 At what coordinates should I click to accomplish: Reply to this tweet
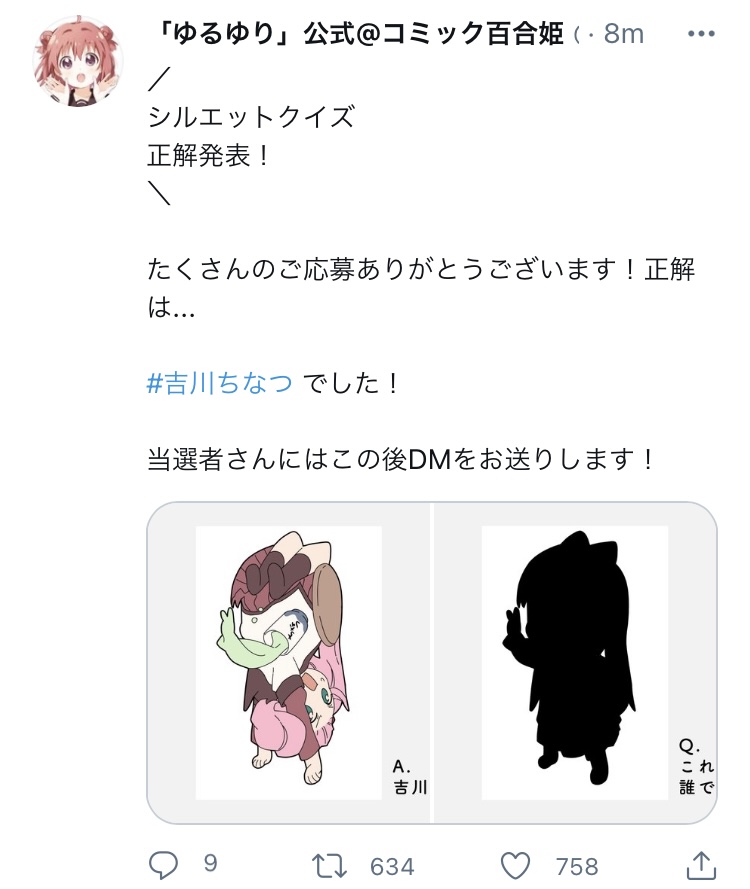163,865
